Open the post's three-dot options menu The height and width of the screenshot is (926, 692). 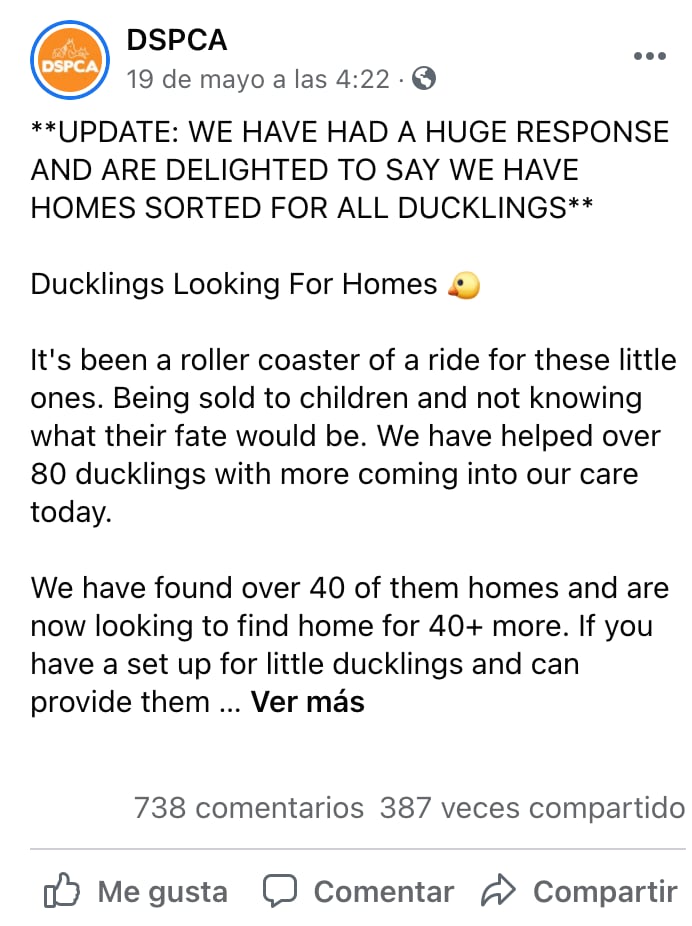coord(649,56)
